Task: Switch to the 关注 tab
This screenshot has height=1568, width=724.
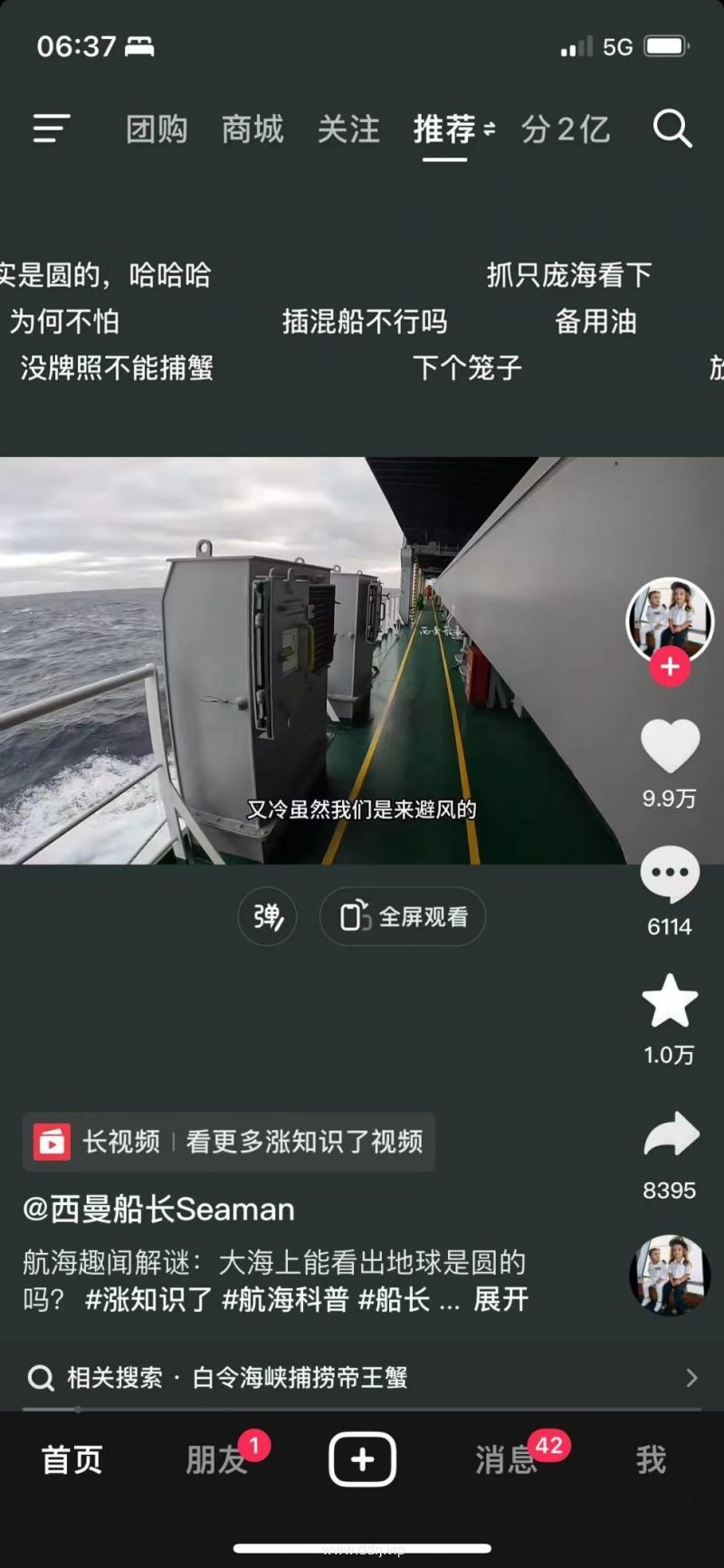Action: [x=348, y=129]
